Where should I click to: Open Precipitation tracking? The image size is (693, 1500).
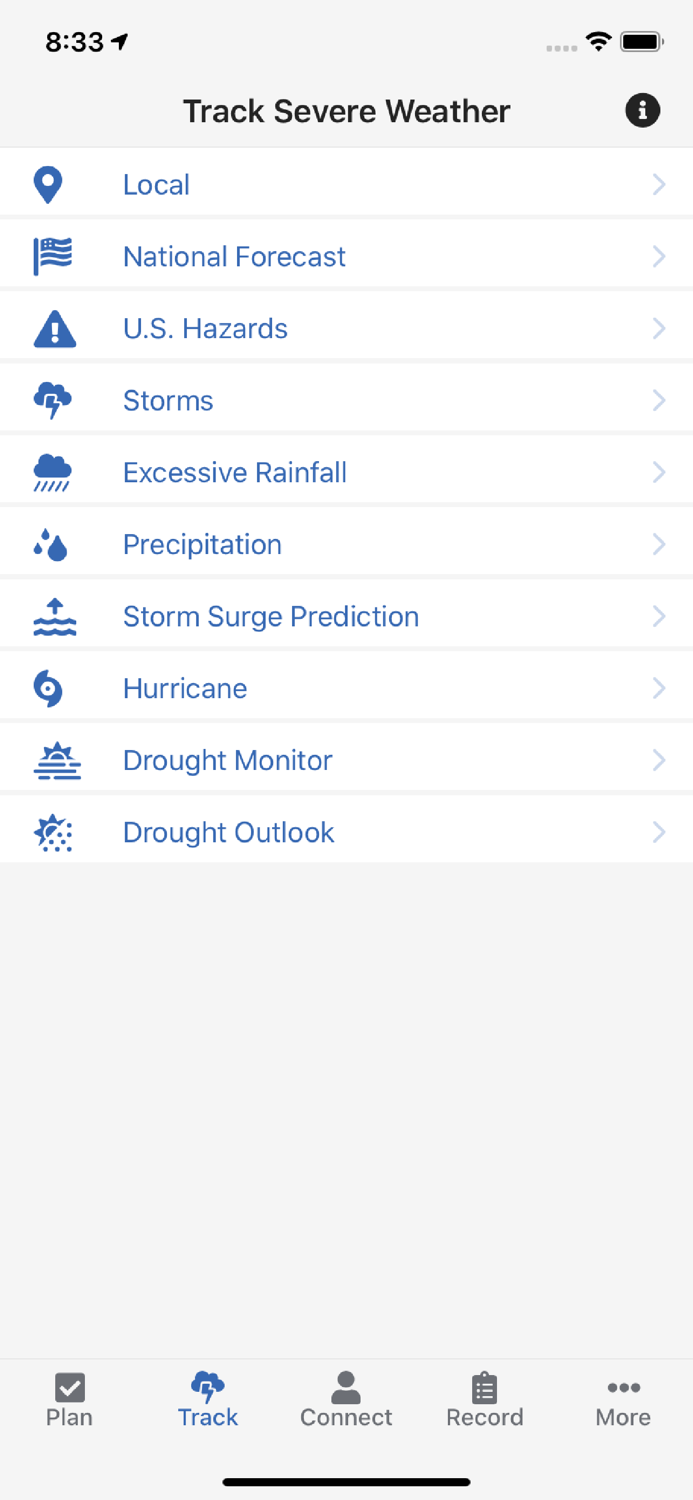tap(346, 544)
